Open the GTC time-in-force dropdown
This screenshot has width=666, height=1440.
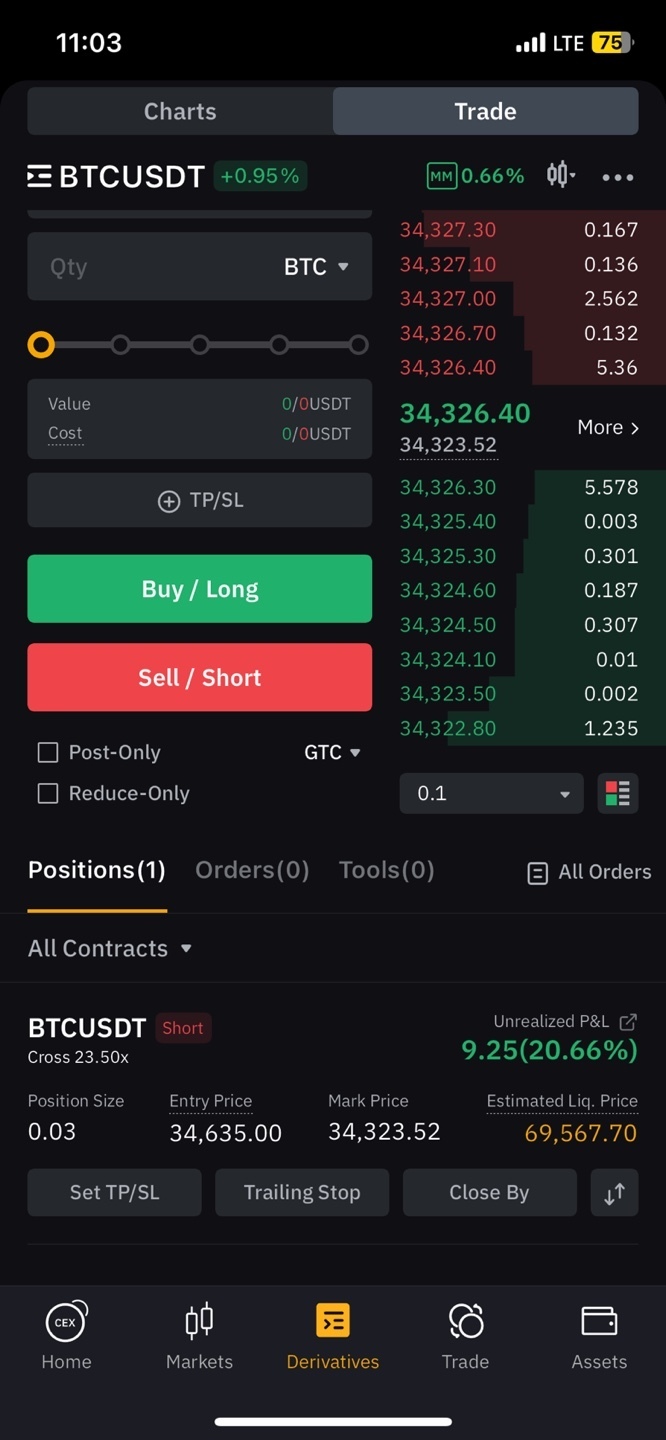pyautogui.click(x=333, y=753)
